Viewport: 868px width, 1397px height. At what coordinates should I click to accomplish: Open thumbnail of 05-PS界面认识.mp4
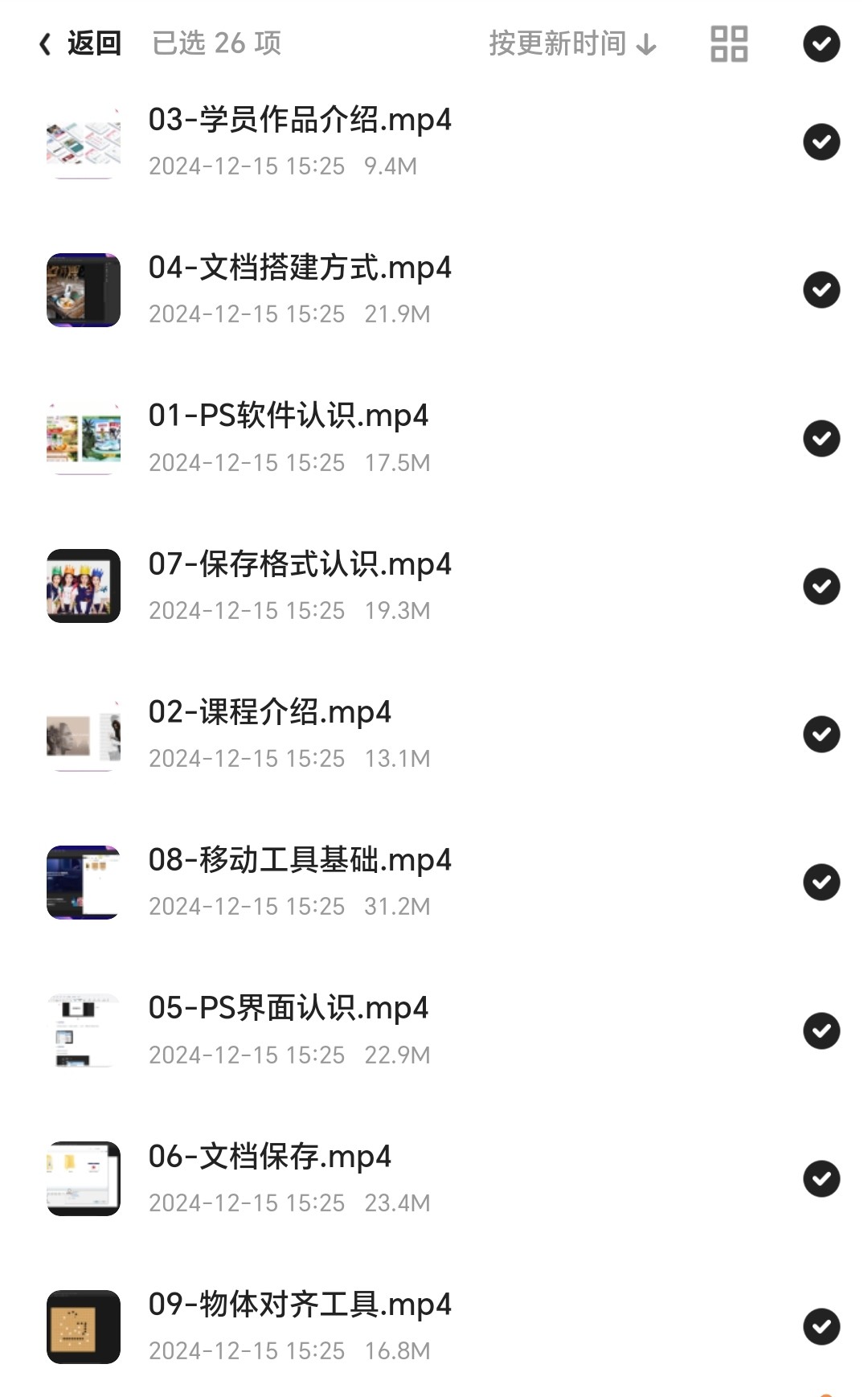click(x=84, y=1030)
